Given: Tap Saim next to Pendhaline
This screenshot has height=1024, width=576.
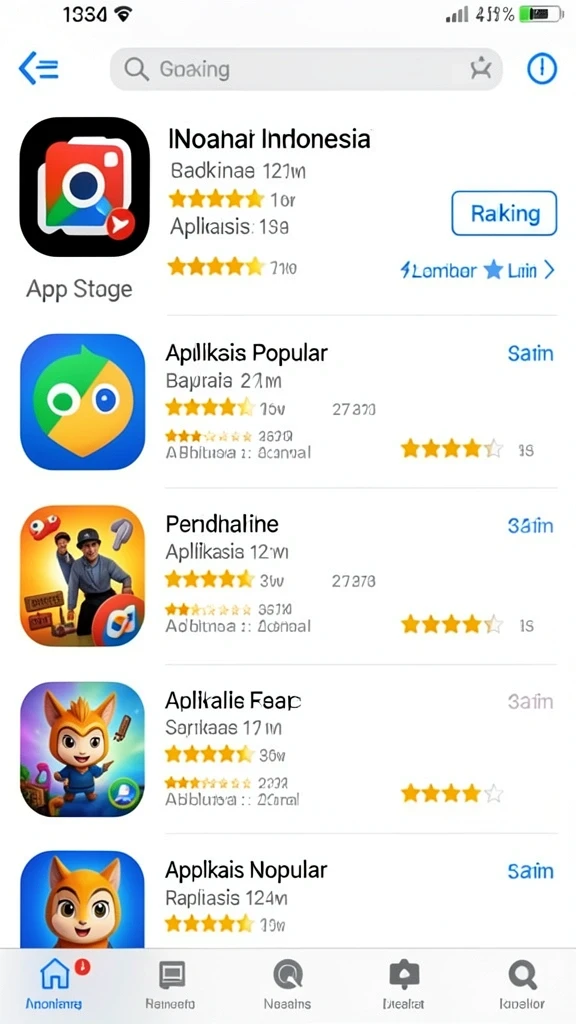Looking at the screenshot, I should pos(530,526).
